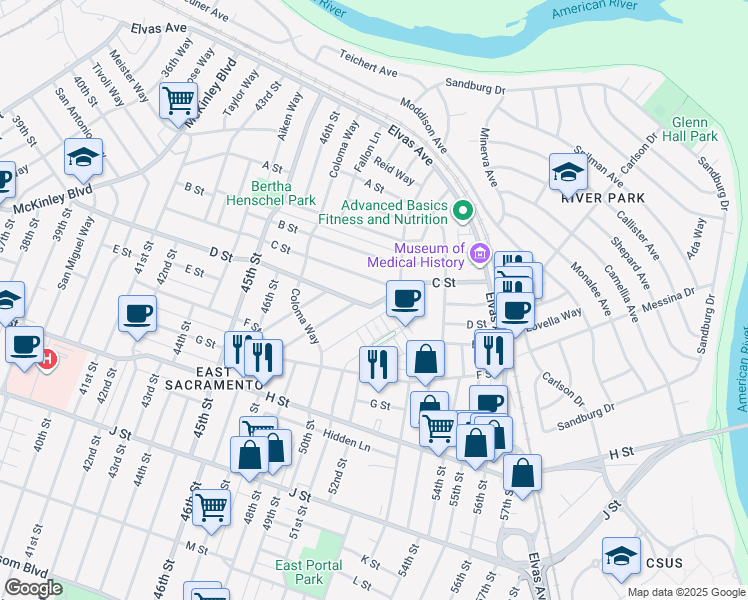Image resolution: width=748 pixels, height=600 pixels.
Task: Tap the café marker near 43rd St
Action: tap(137, 314)
